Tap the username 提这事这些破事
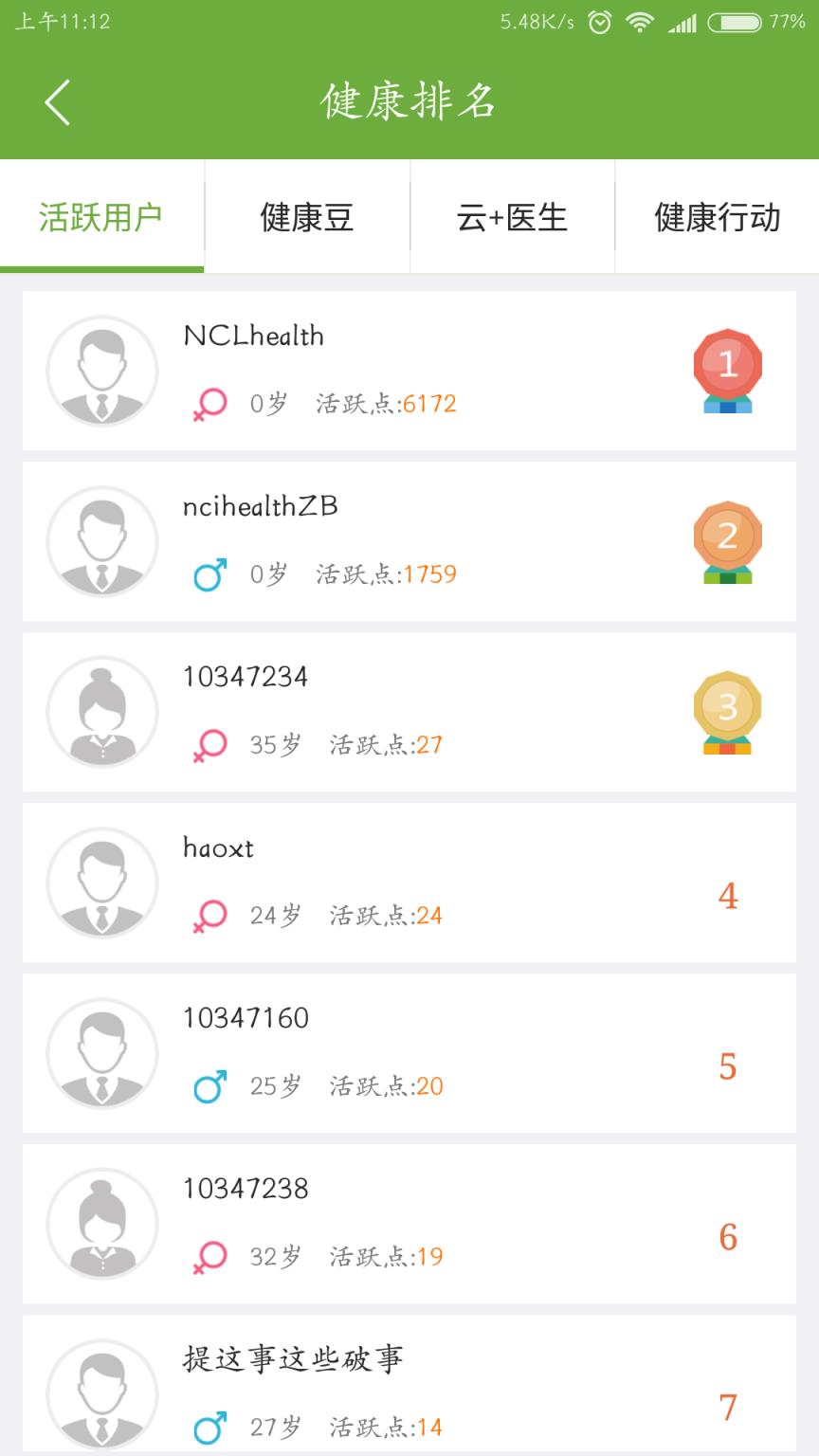 pyautogui.click(x=294, y=1357)
